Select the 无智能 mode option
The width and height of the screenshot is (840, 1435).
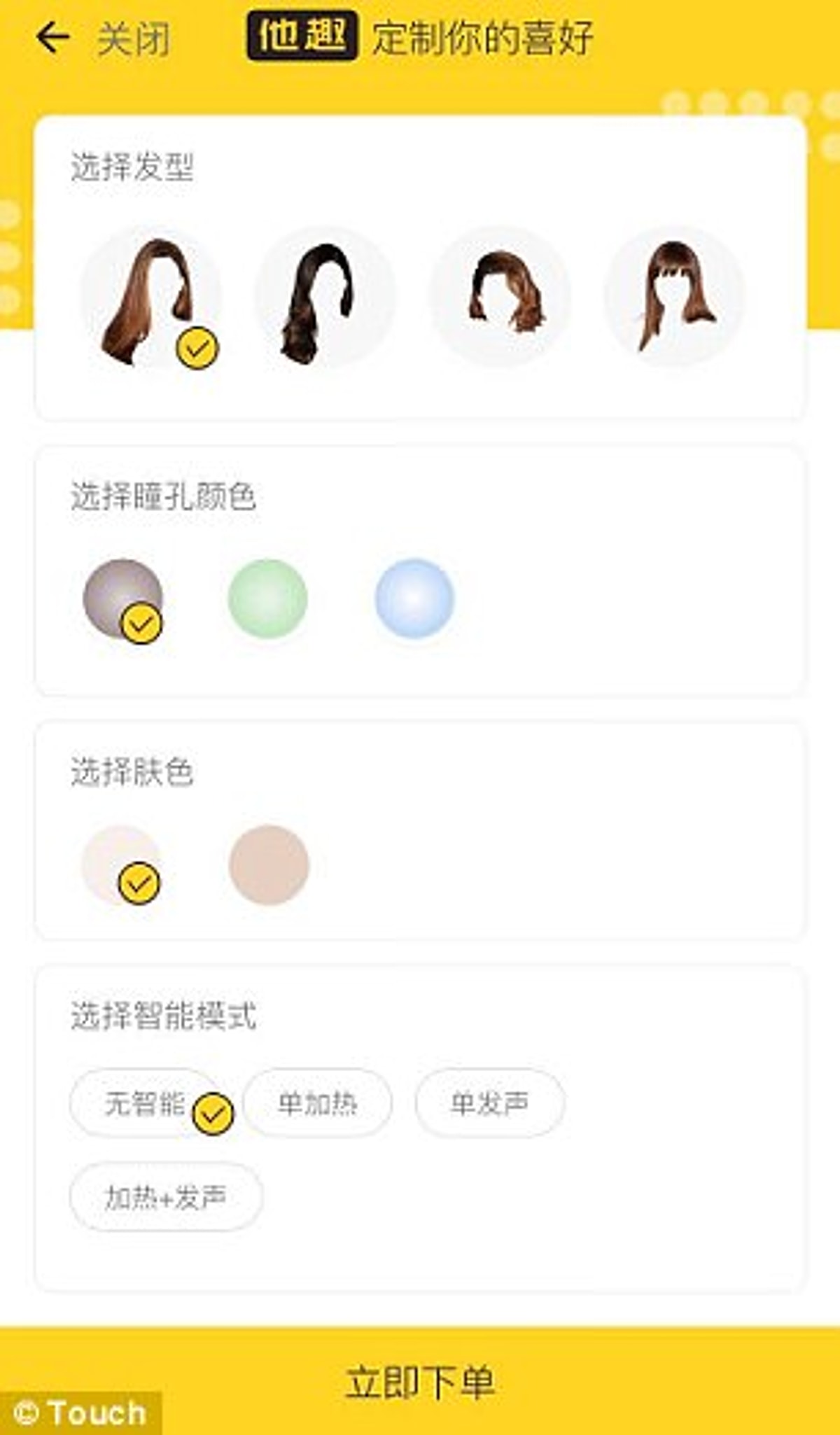click(x=146, y=1104)
